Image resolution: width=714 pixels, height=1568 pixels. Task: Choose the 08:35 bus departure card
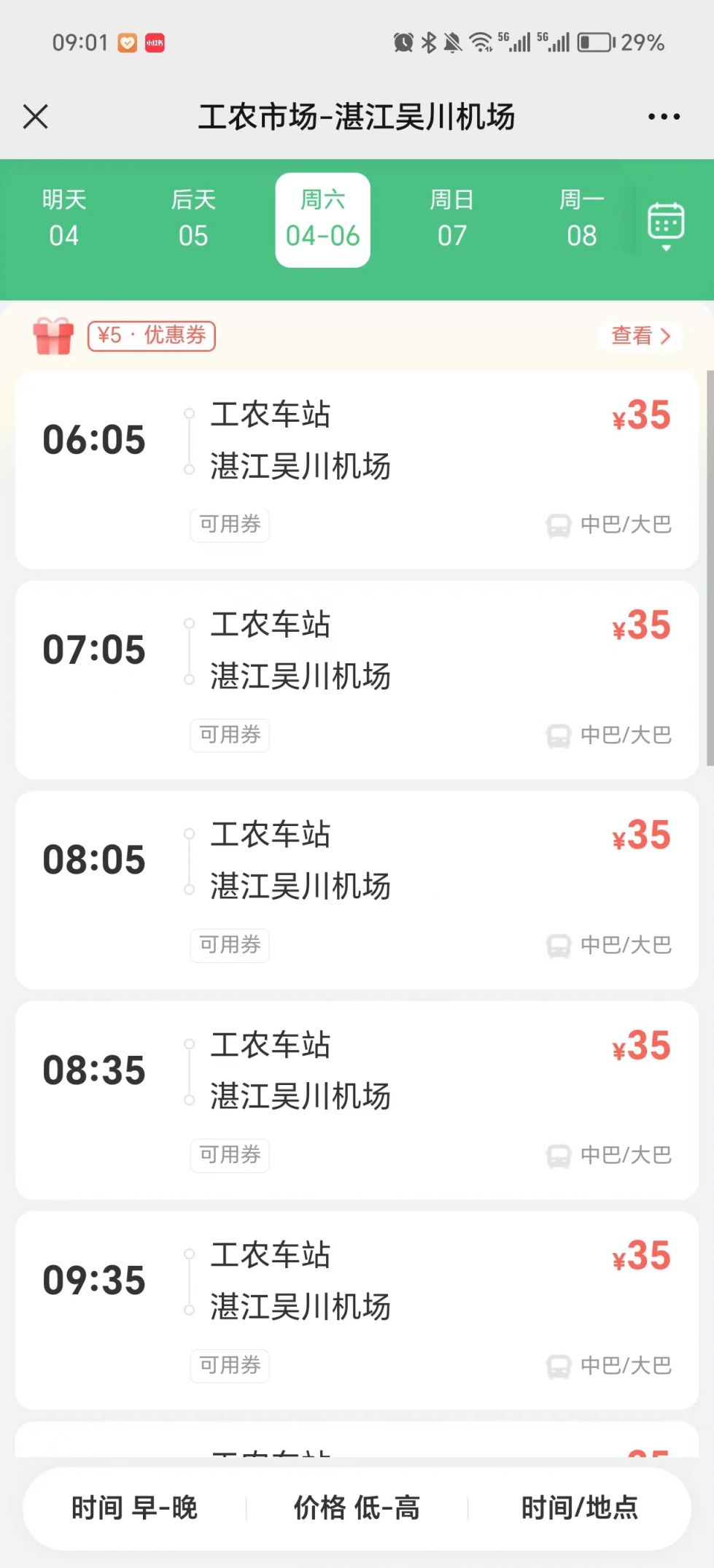point(357,1100)
